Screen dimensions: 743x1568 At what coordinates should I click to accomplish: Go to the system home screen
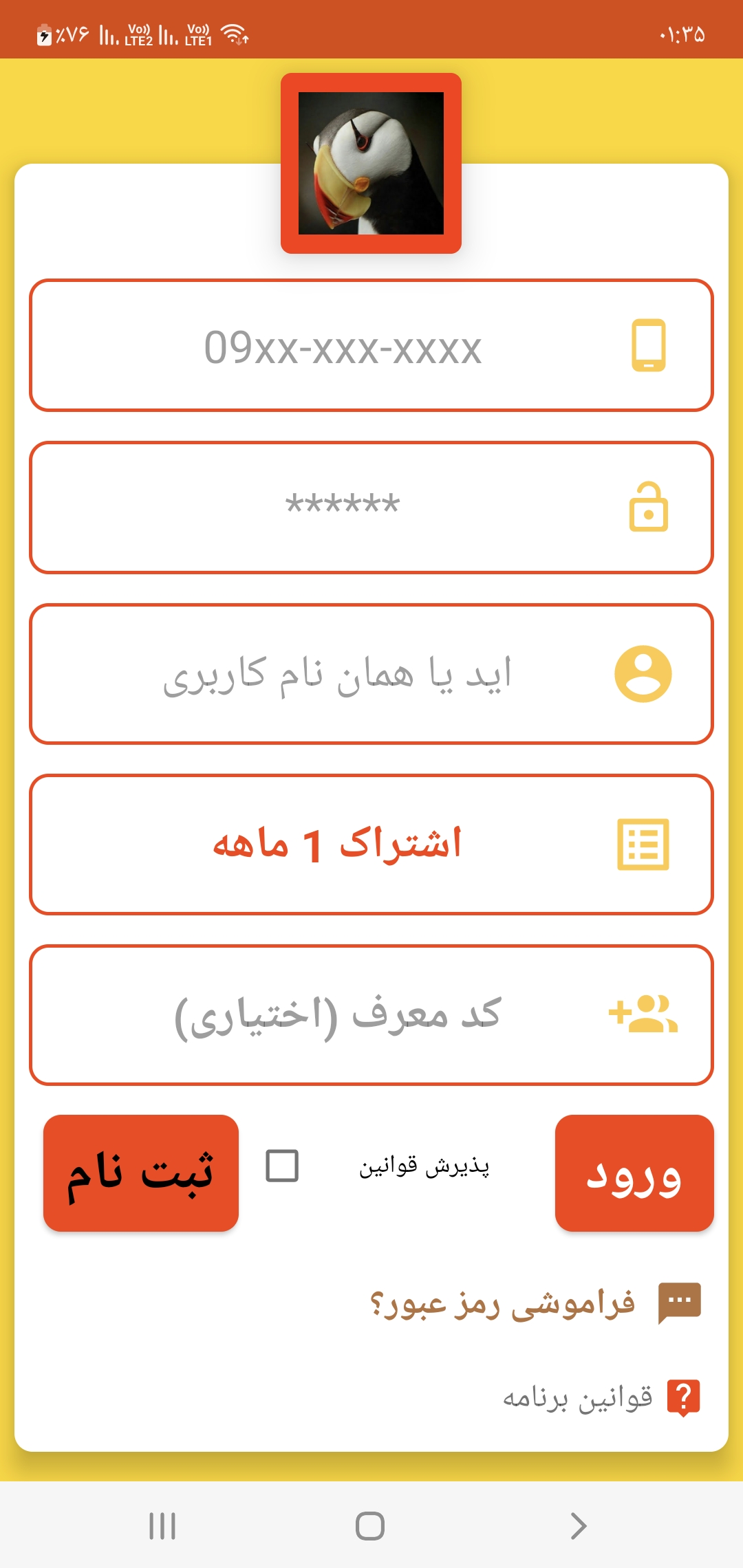(x=370, y=1526)
